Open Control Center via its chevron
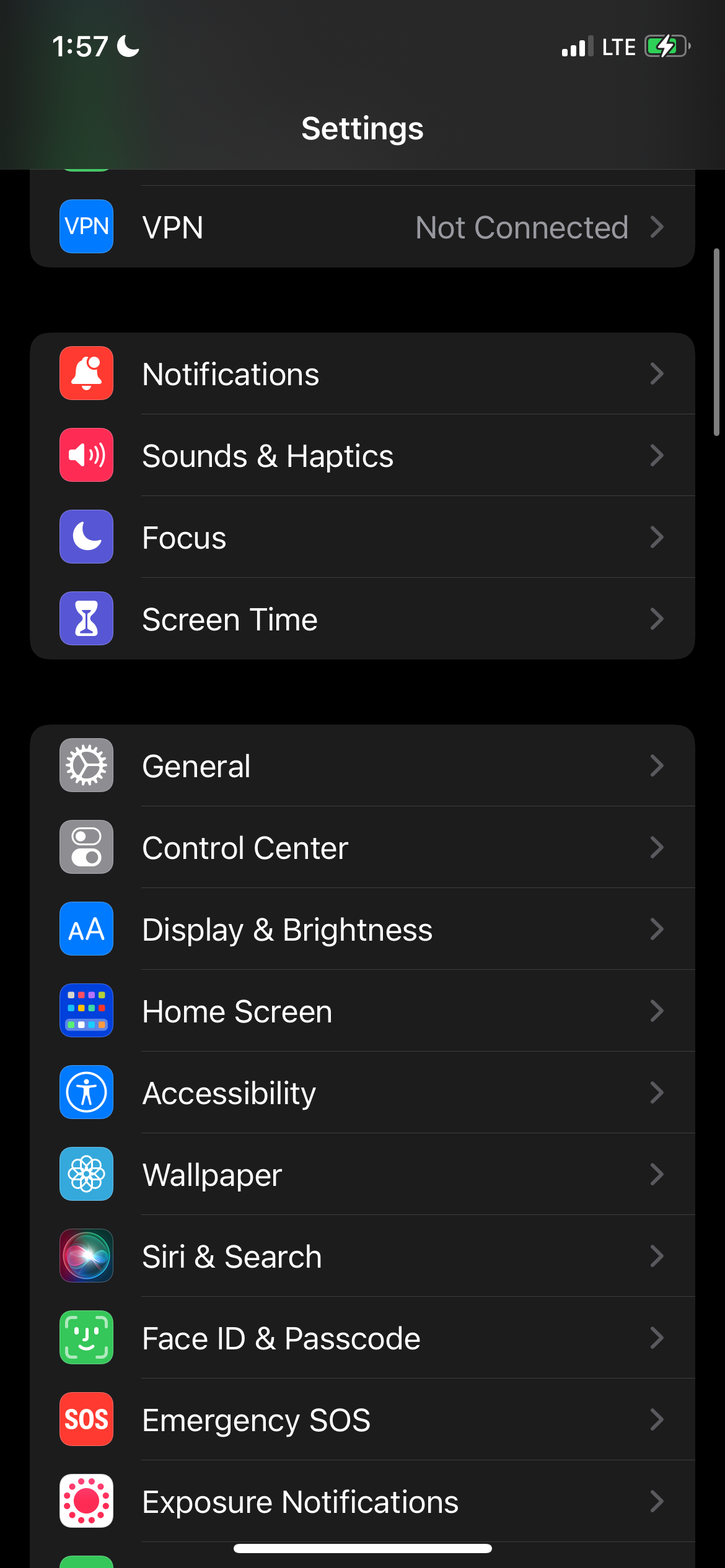 (657, 847)
